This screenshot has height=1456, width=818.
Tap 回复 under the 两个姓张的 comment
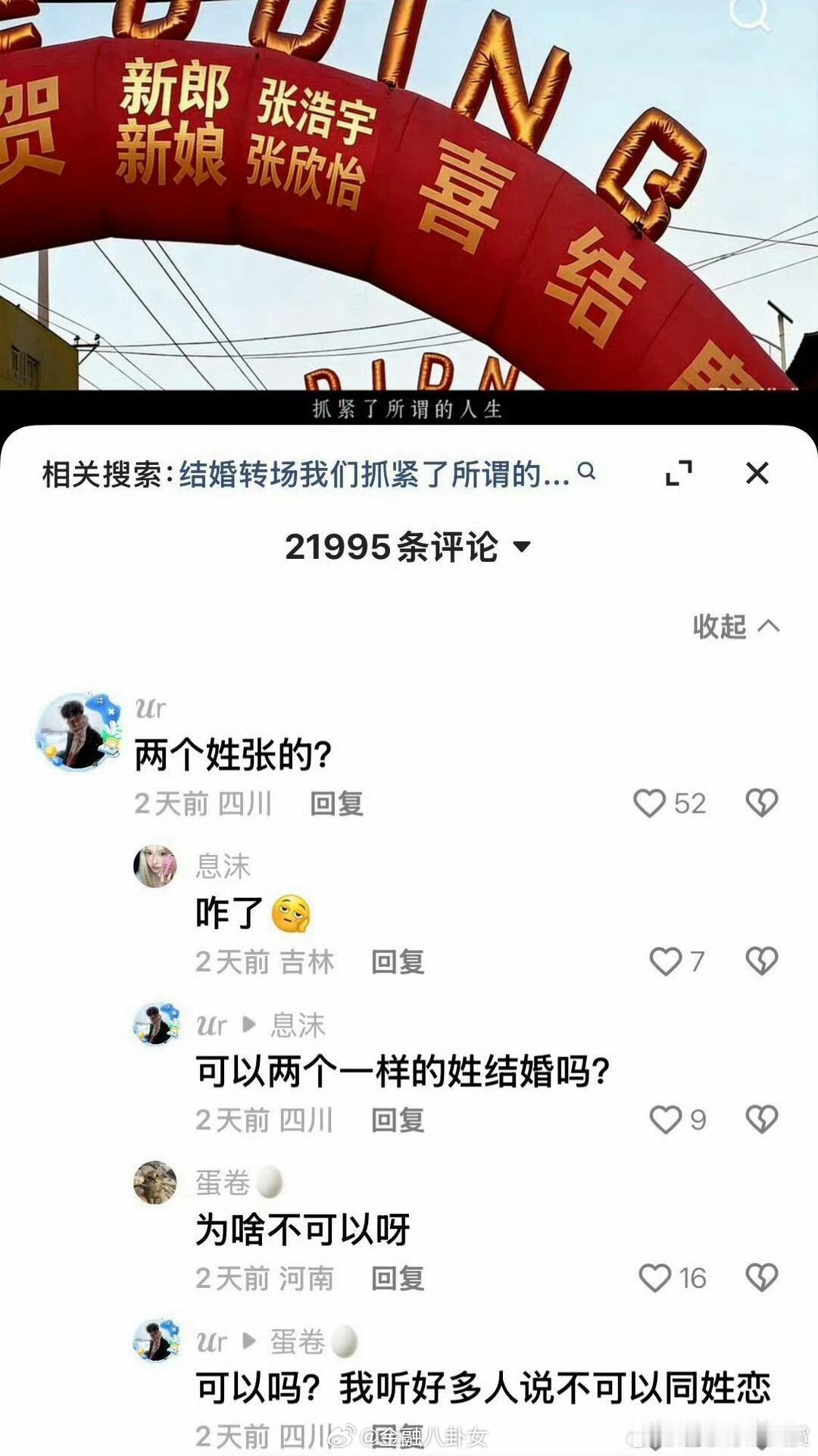coord(336,805)
